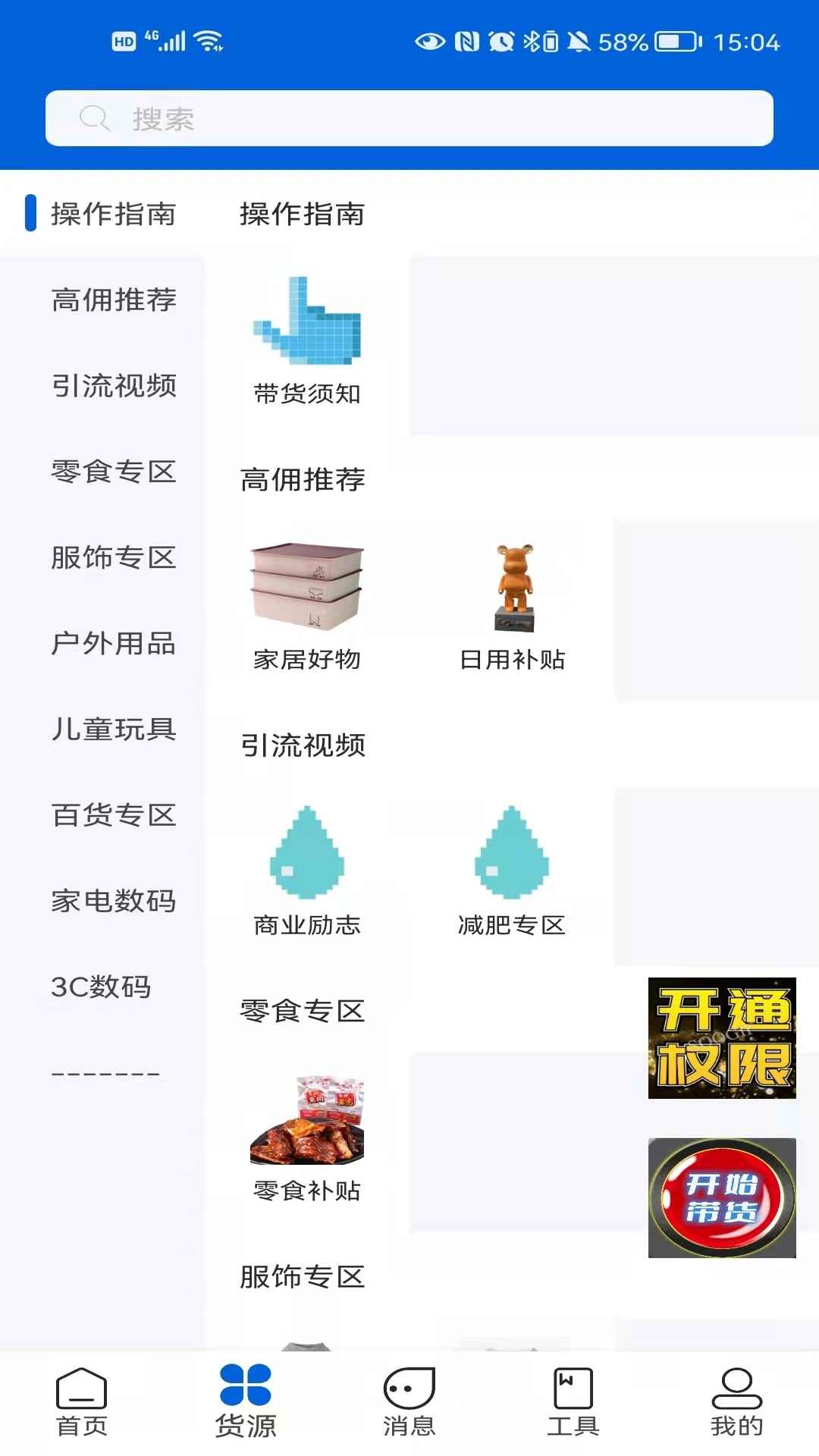Viewport: 819px width, 1456px height.
Task: Switch to the 服饰专区 category
Action: pyautogui.click(x=115, y=558)
